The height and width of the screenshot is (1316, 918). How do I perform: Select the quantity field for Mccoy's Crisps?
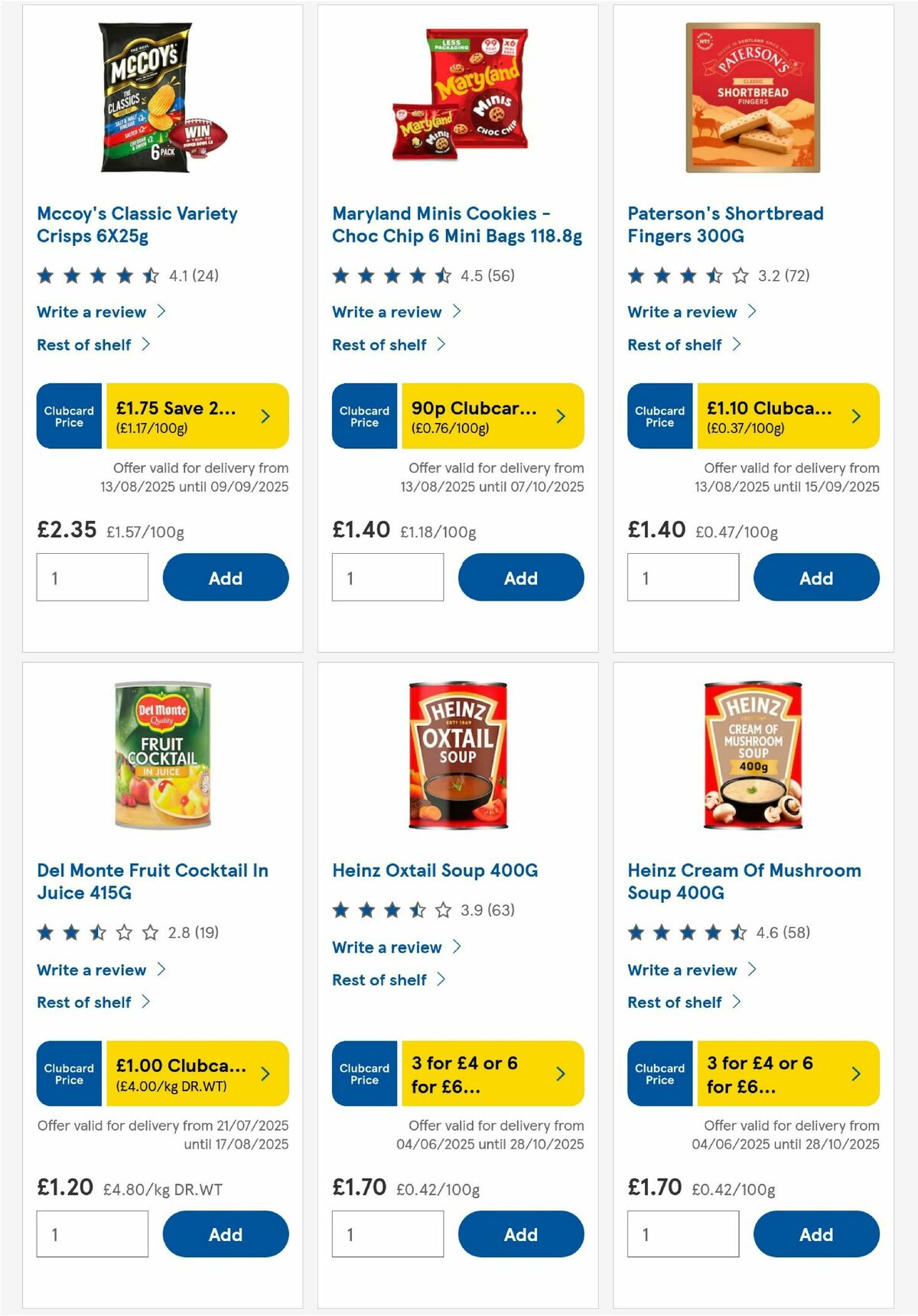click(x=92, y=577)
